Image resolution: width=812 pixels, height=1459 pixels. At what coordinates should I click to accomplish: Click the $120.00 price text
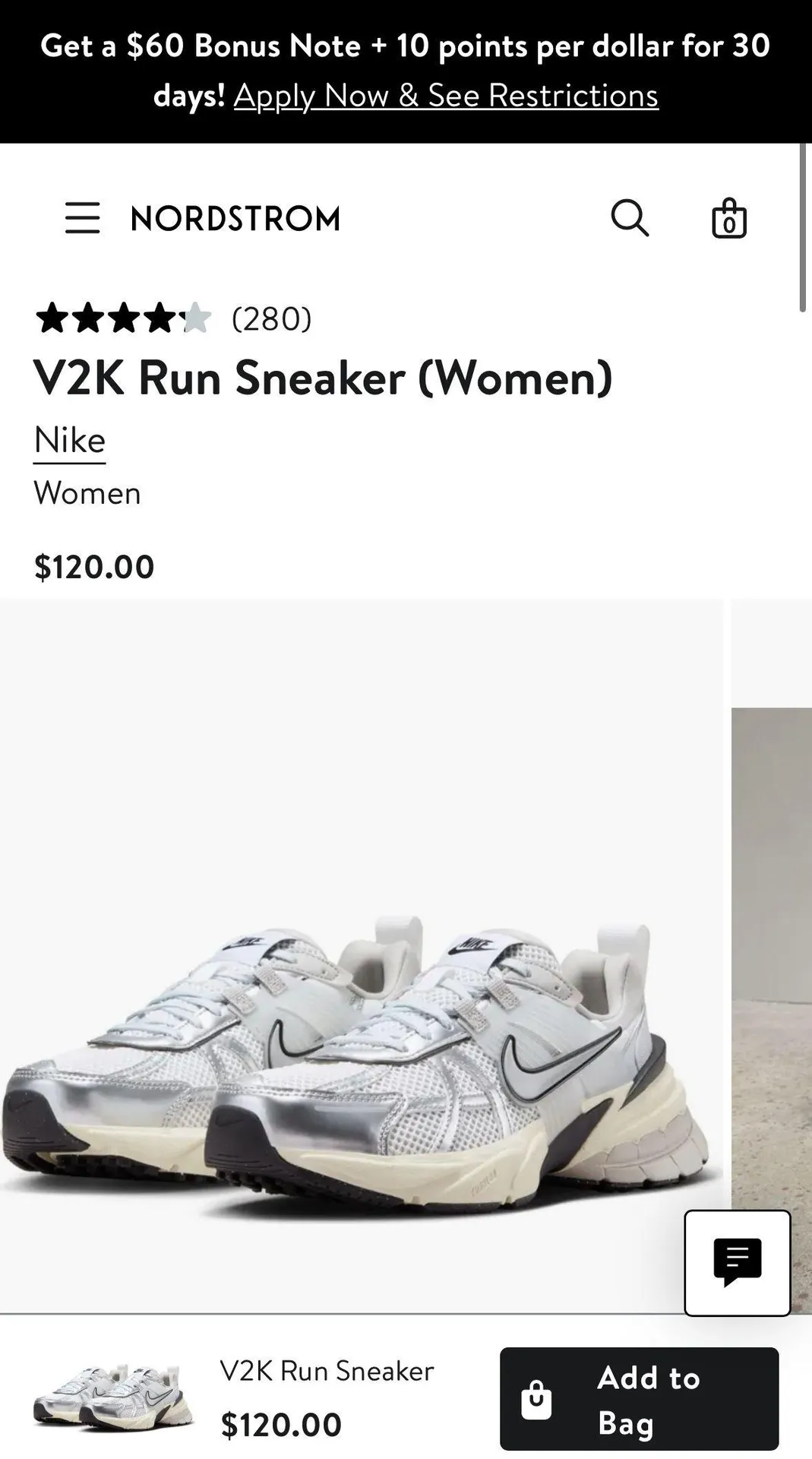coord(94,565)
